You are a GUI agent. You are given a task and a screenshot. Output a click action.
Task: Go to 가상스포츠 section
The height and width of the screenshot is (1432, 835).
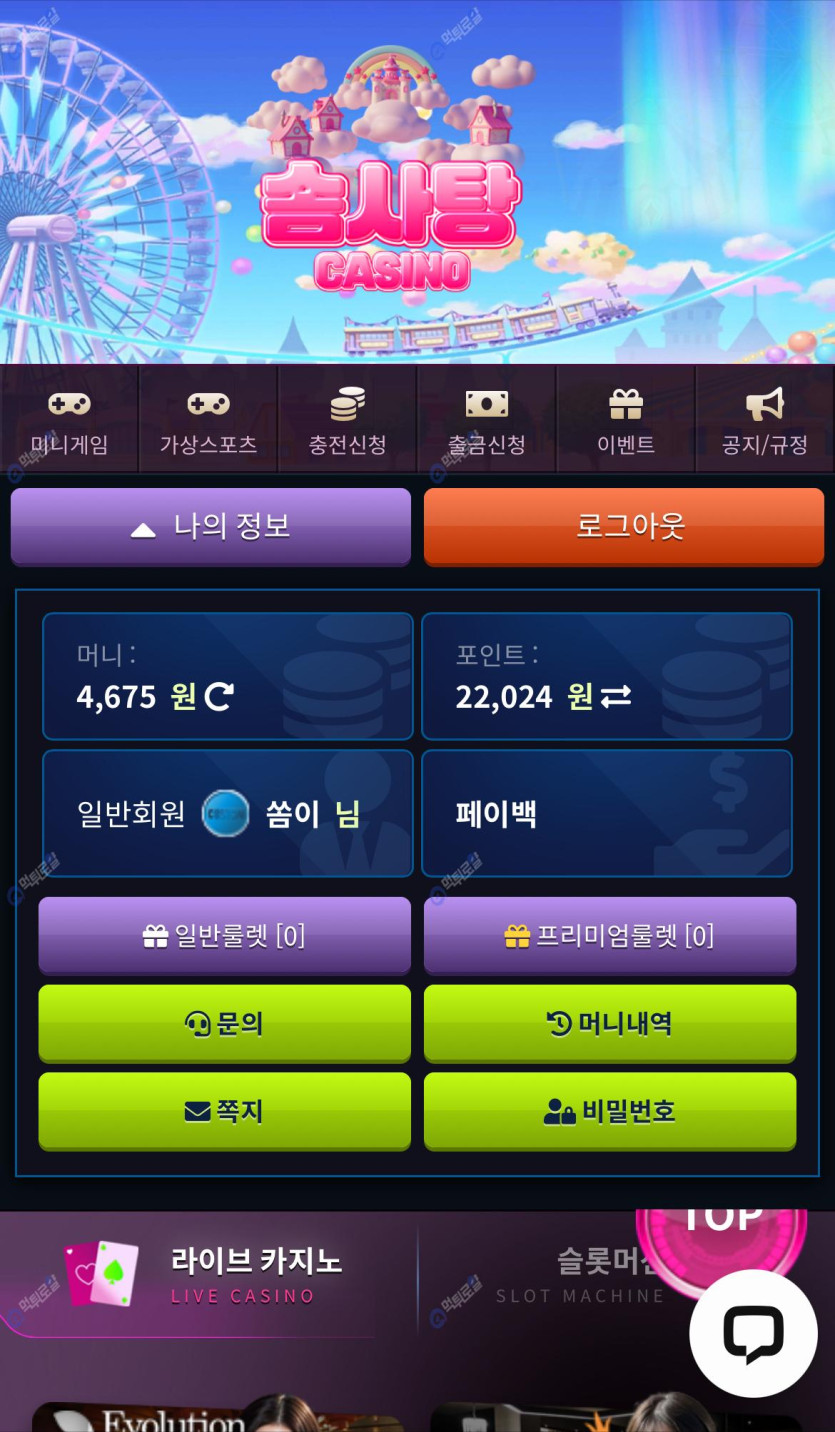click(208, 422)
